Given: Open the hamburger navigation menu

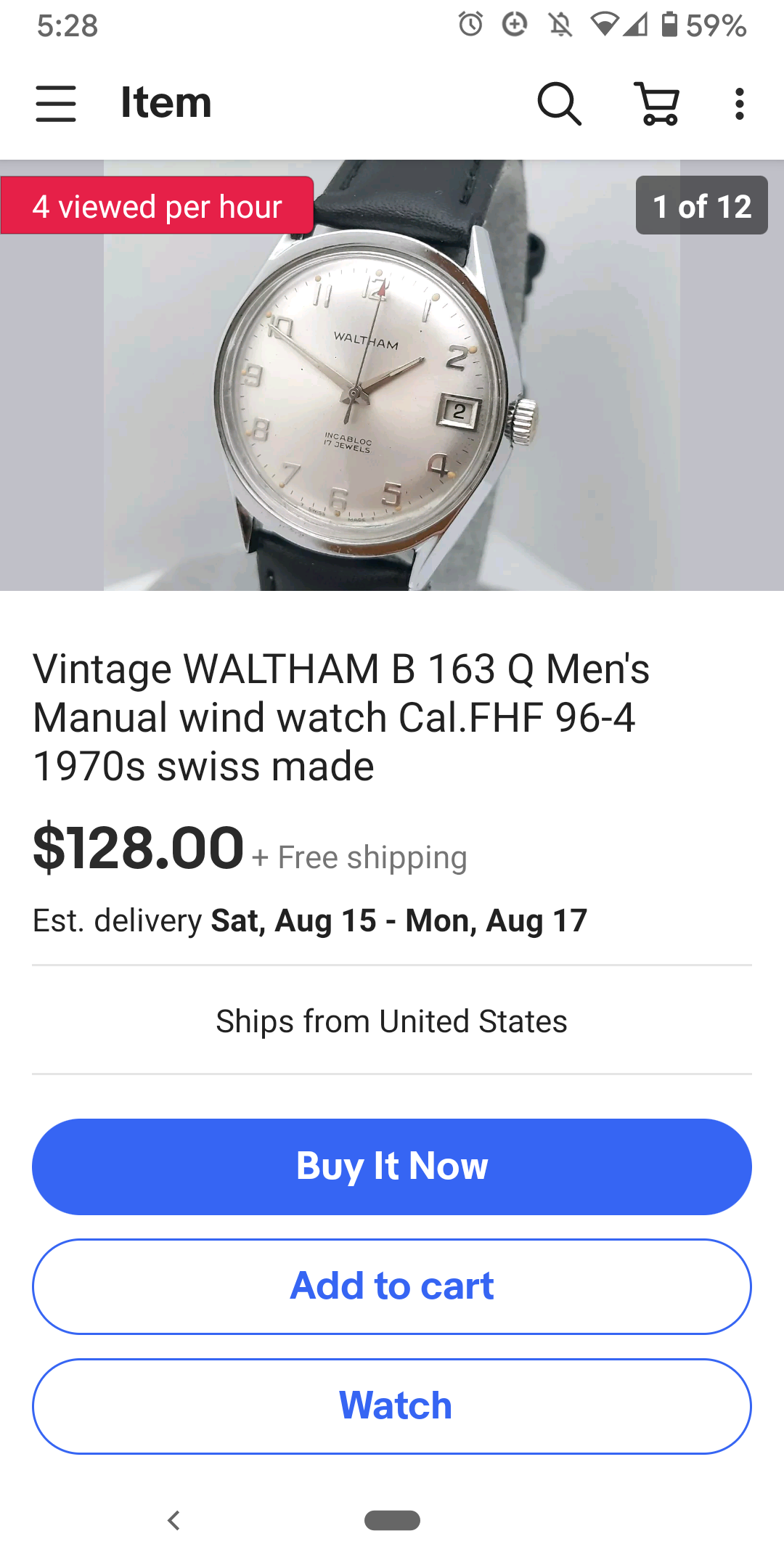Looking at the screenshot, I should pos(56,103).
